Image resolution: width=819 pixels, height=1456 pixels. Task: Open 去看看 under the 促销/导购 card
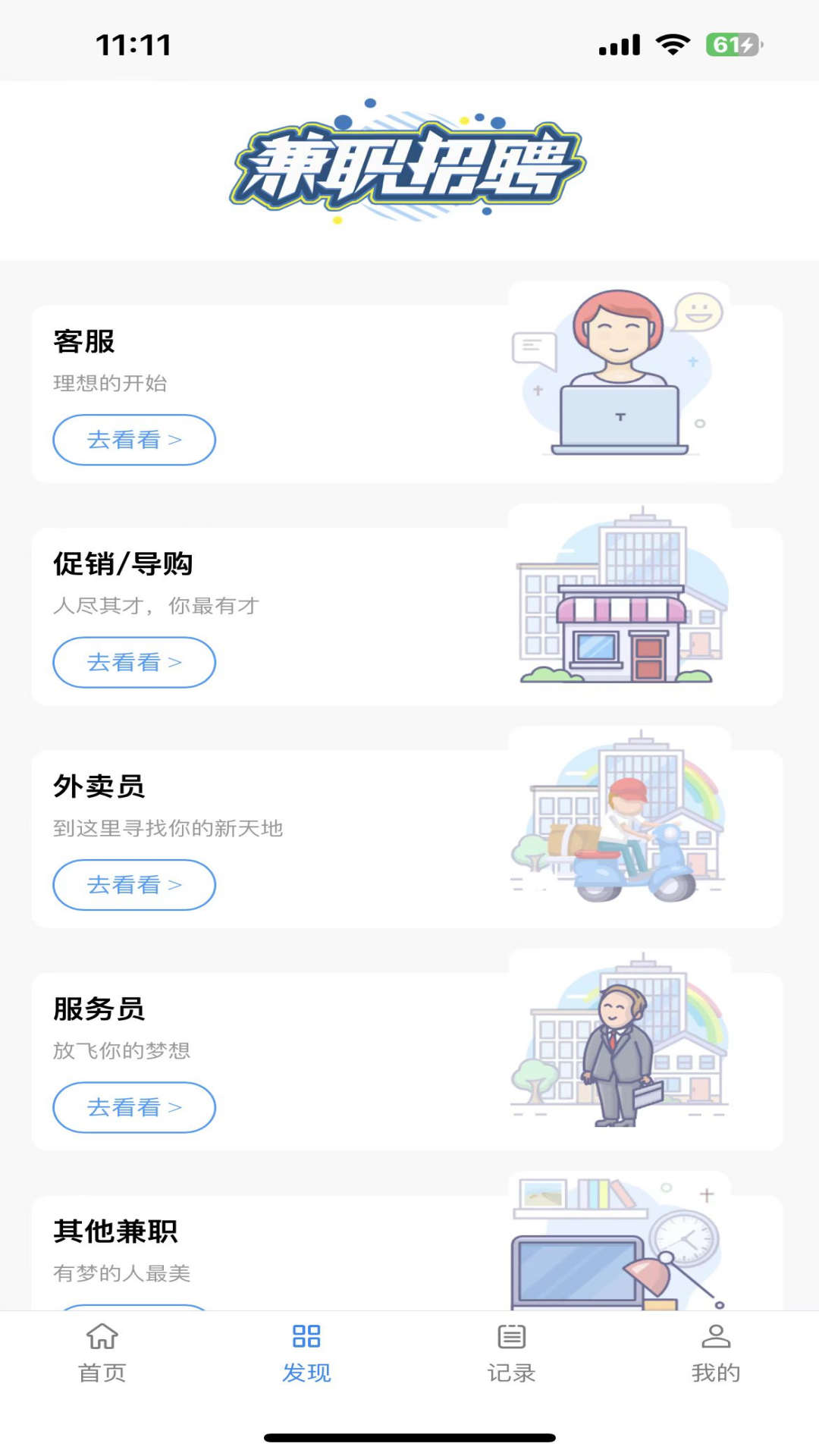click(x=133, y=662)
